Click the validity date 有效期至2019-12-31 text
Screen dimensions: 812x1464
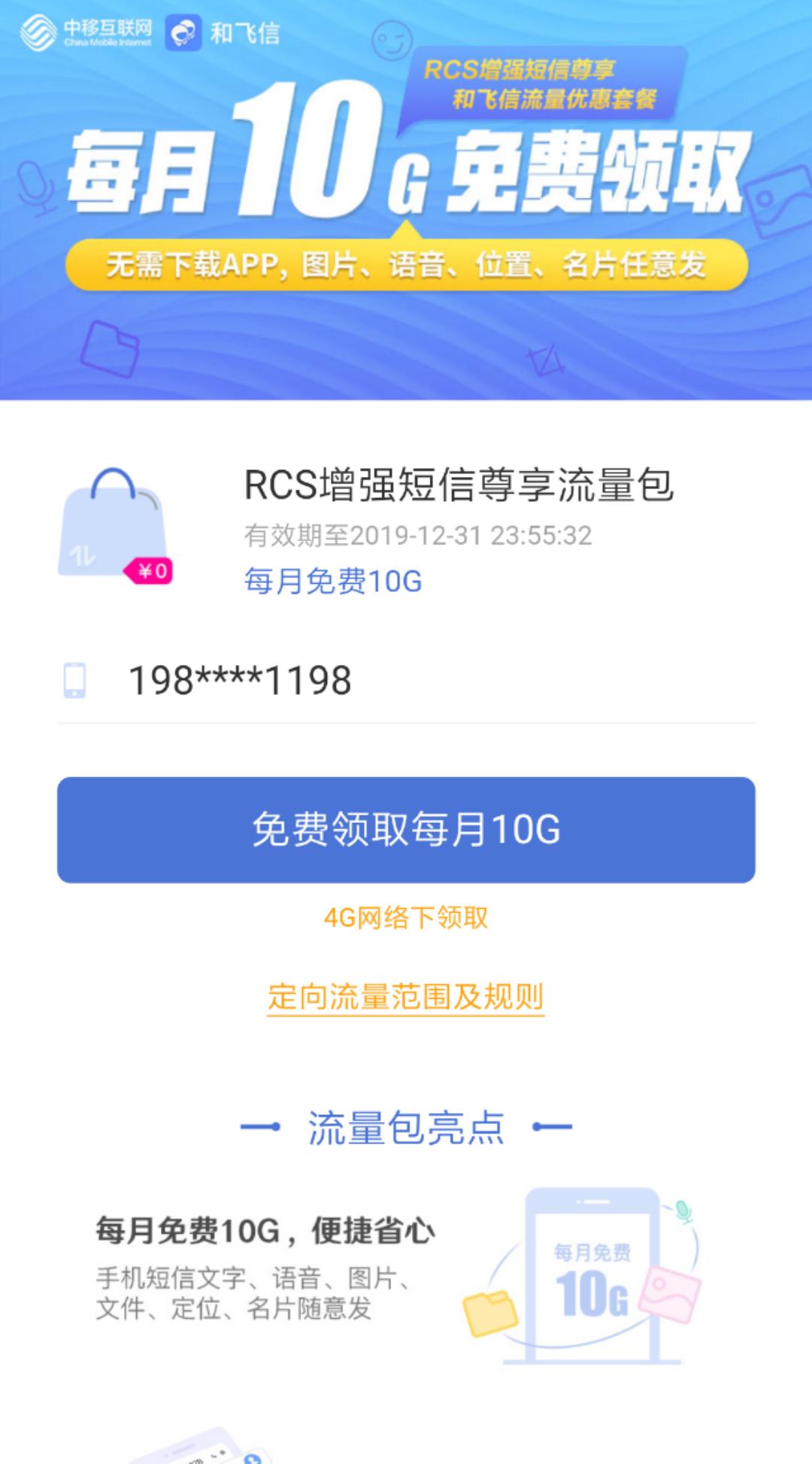pyautogui.click(x=419, y=536)
